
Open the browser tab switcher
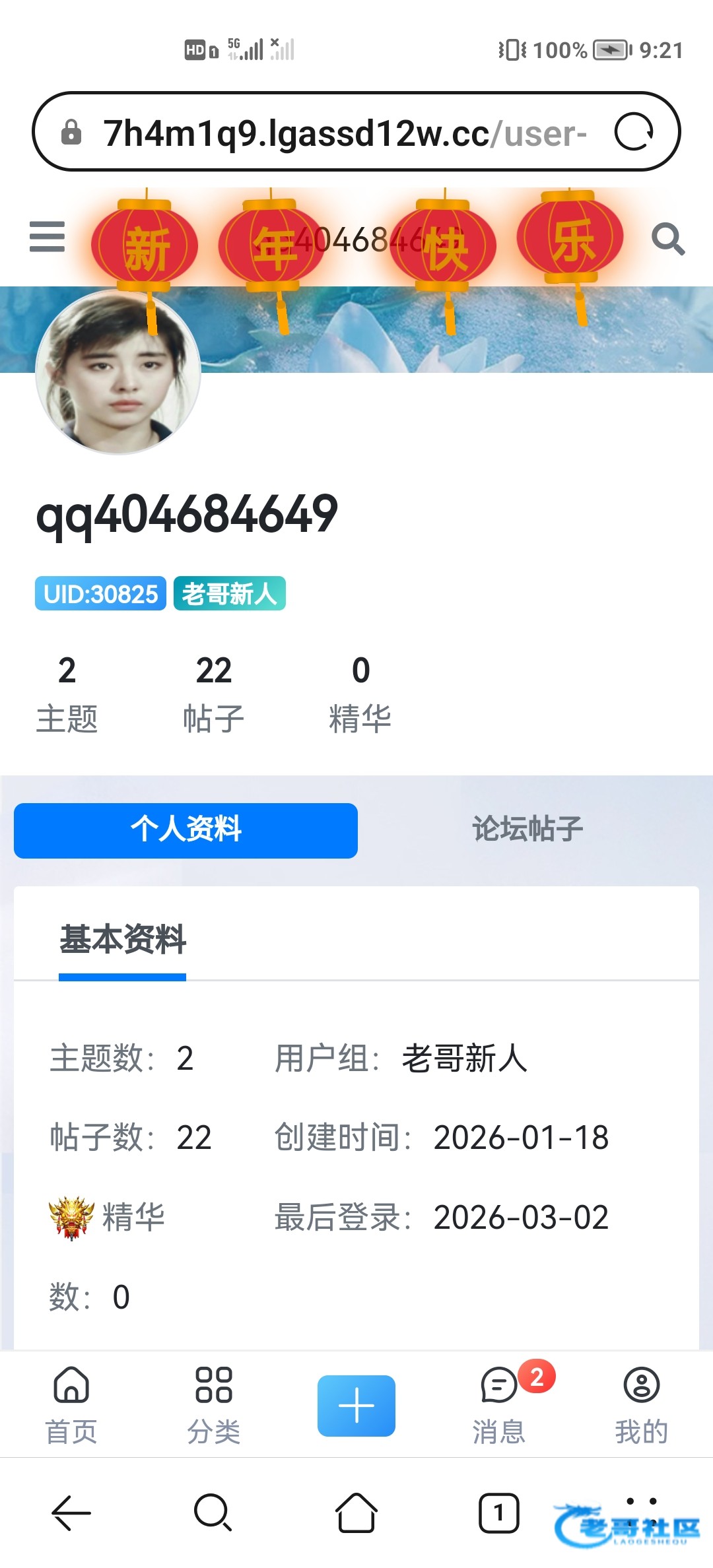tap(498, 1512)
